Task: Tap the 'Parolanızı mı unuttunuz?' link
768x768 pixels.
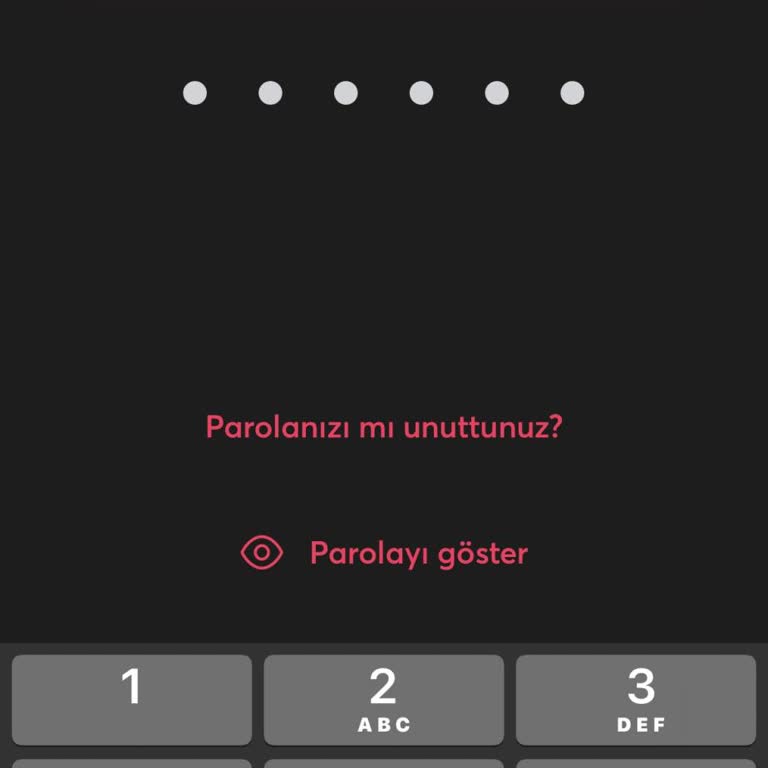Action: [384, 427]
